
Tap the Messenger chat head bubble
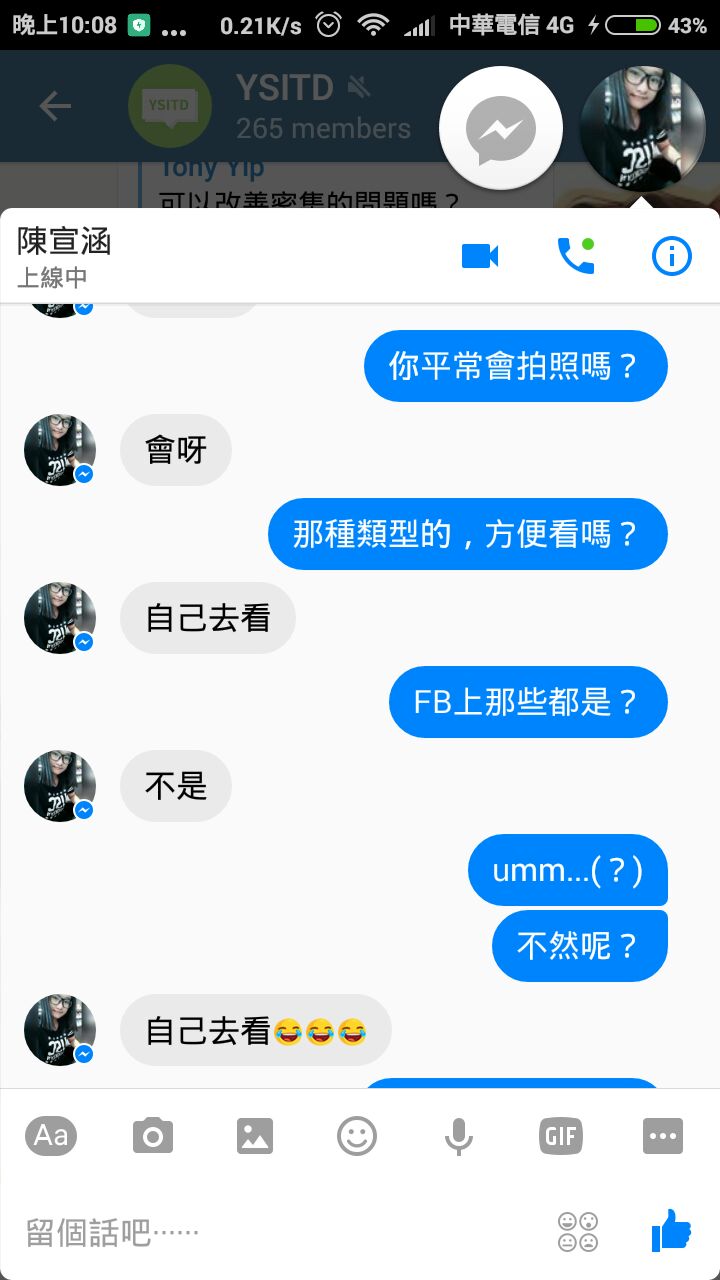coord(501,129)
